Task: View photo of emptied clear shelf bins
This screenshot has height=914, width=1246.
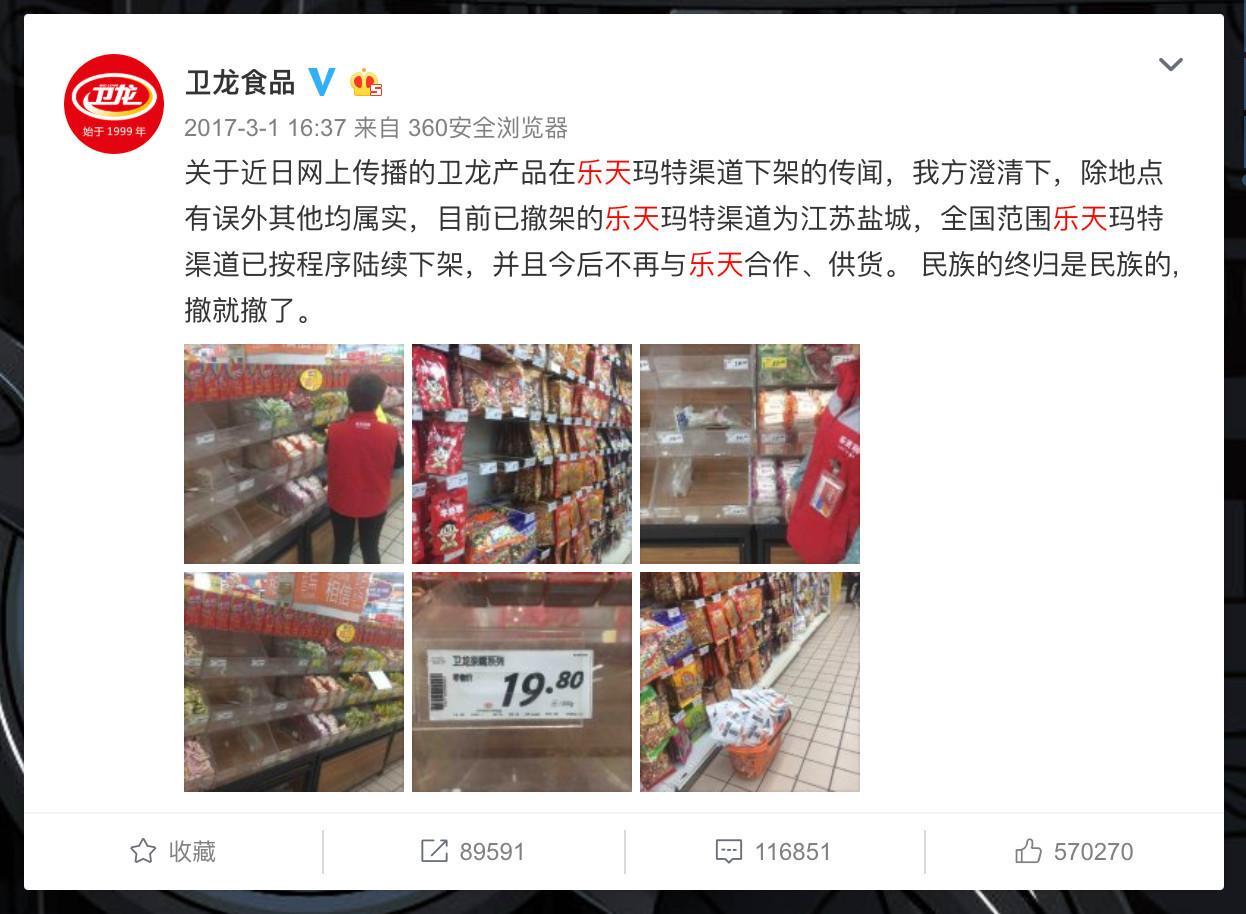Action: (x=750, y=454)
